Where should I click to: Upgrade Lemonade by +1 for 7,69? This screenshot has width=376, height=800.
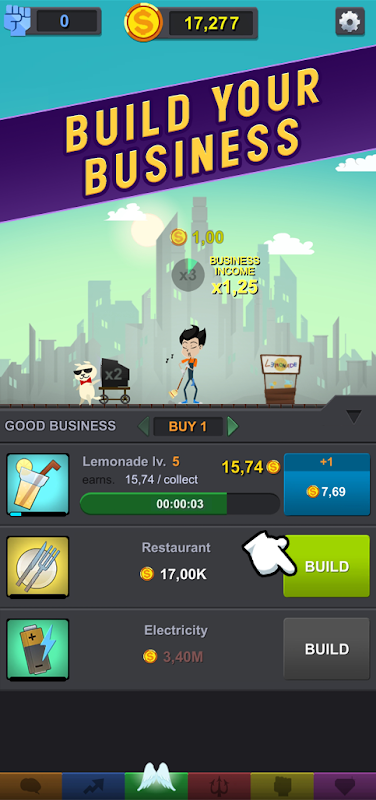327,484
